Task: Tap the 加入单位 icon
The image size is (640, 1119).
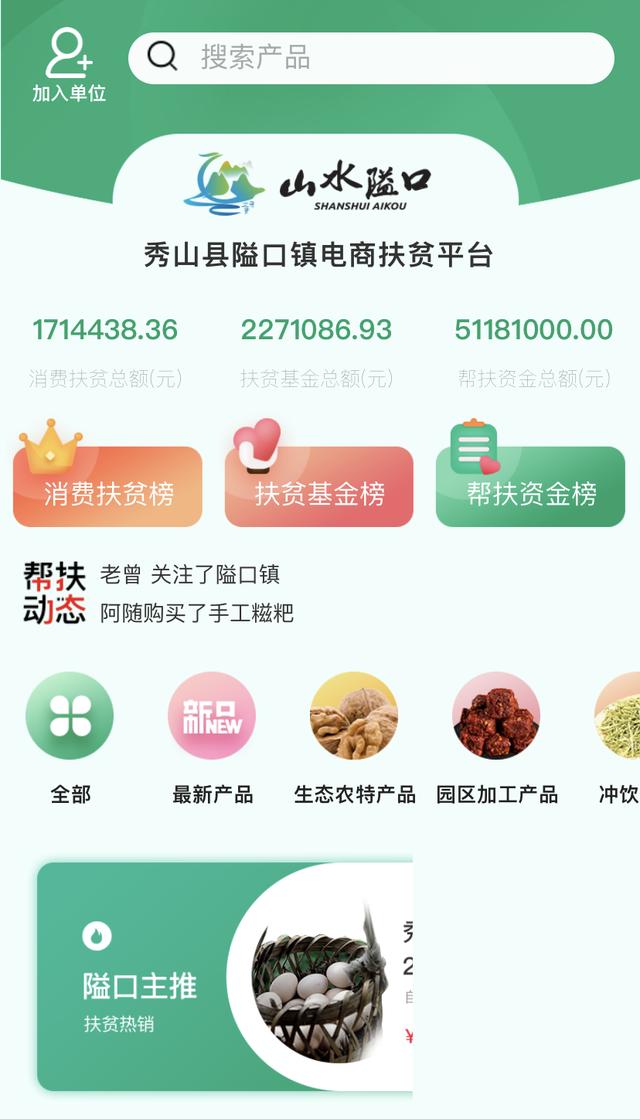Action: [68, 65]
